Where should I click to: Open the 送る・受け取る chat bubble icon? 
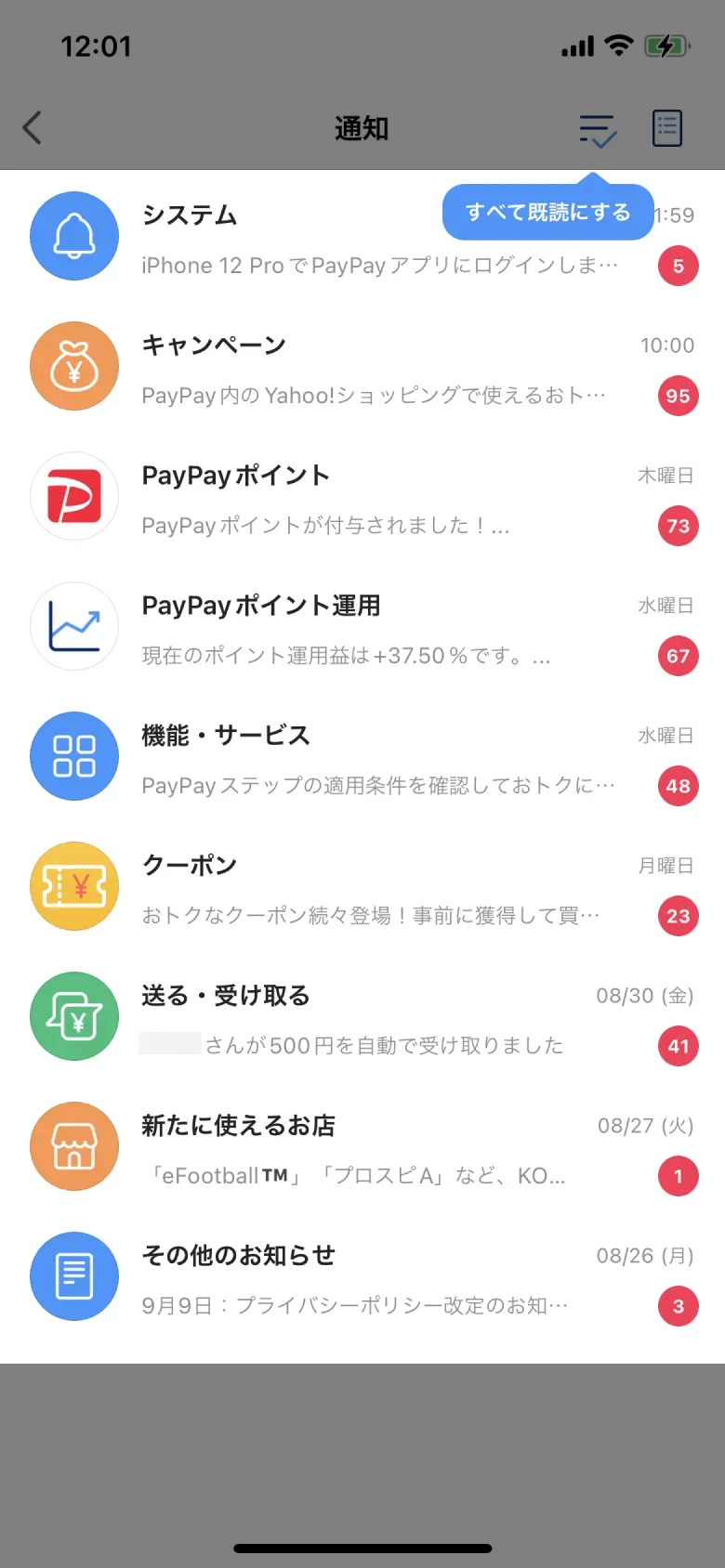[74, 1016]
